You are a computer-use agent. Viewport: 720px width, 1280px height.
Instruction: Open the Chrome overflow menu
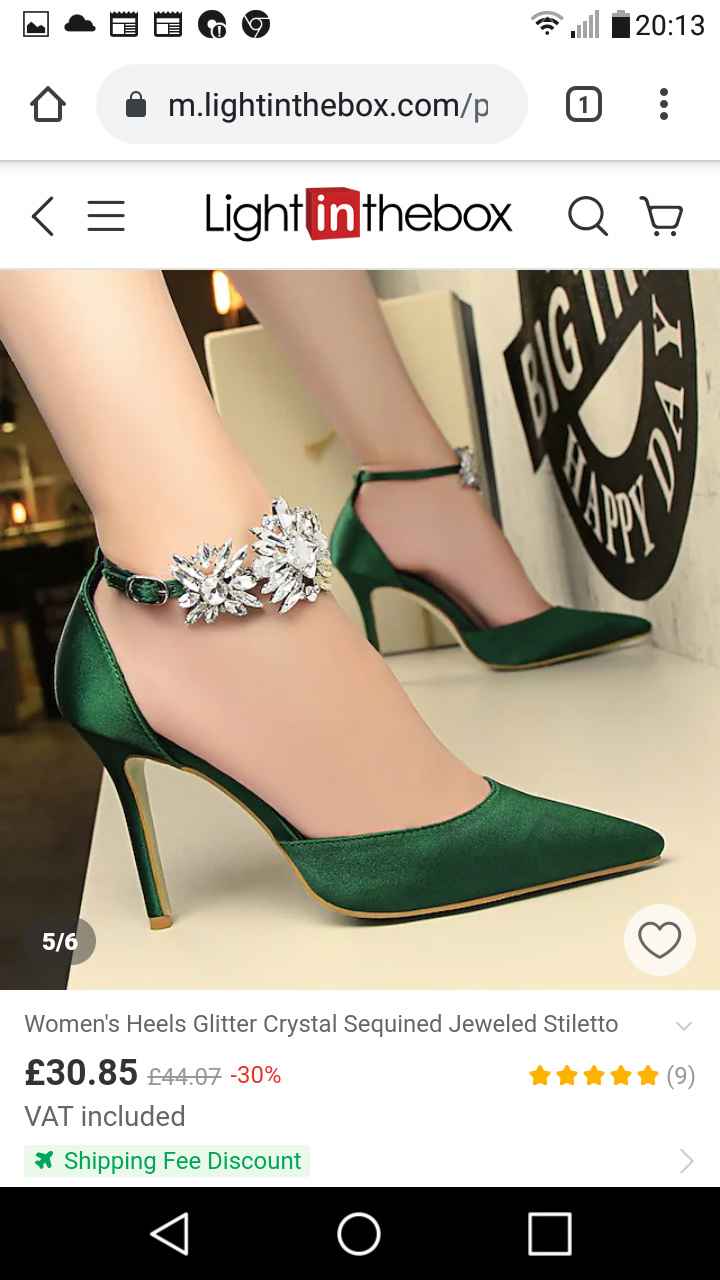[664, 104]
